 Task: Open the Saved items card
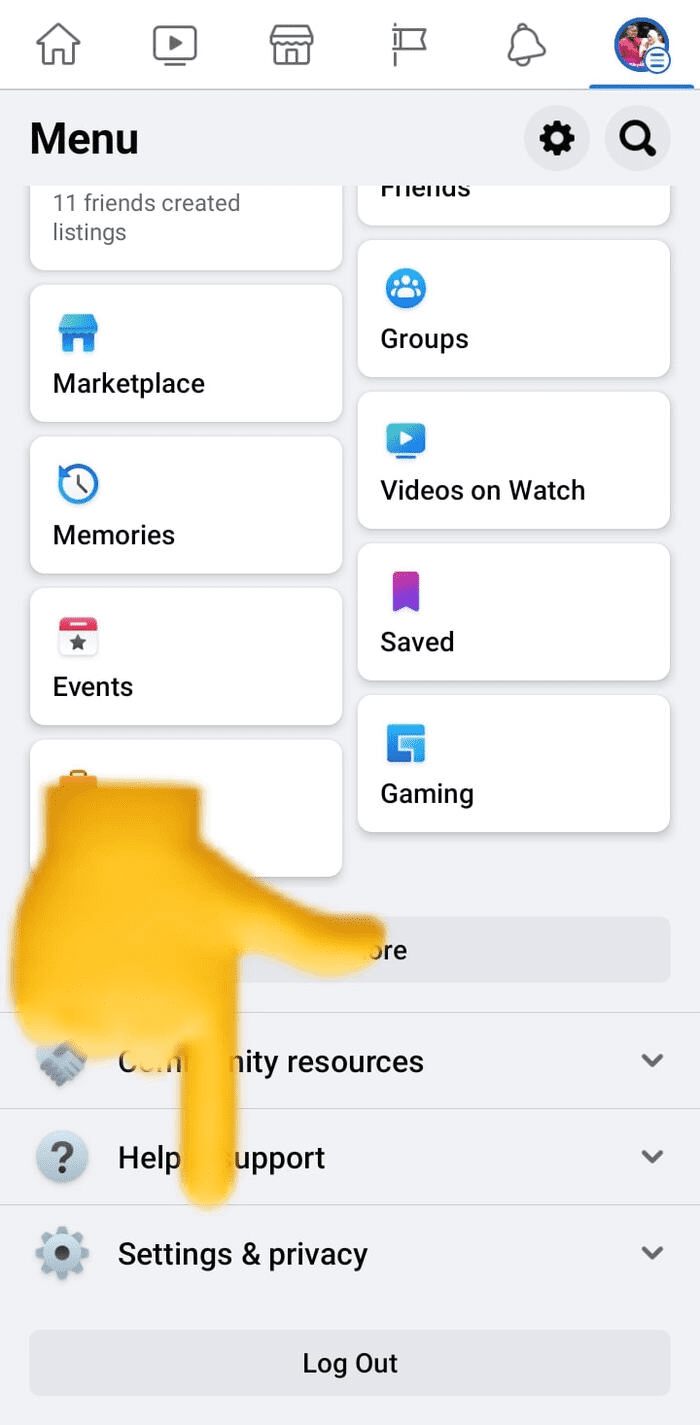(x=513, y=612)
